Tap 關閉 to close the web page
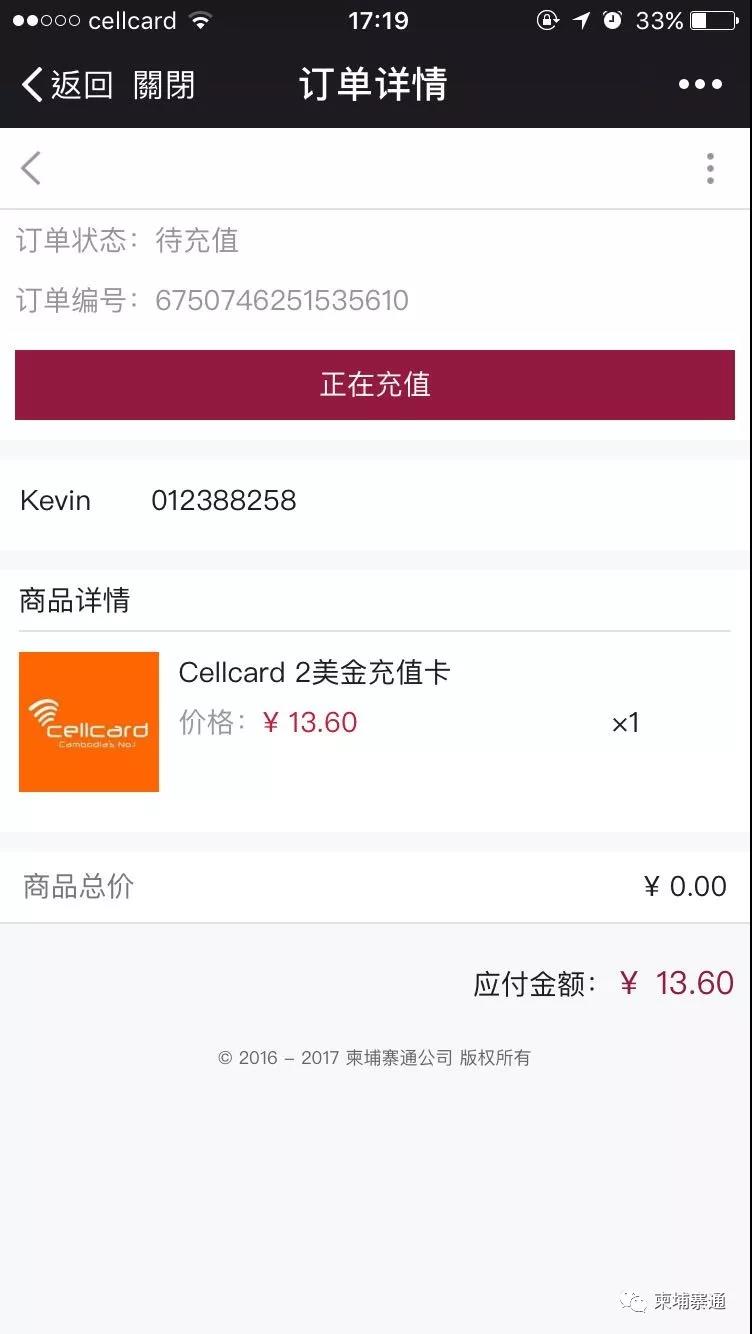The image size is (752, 1334). [164, 85]
